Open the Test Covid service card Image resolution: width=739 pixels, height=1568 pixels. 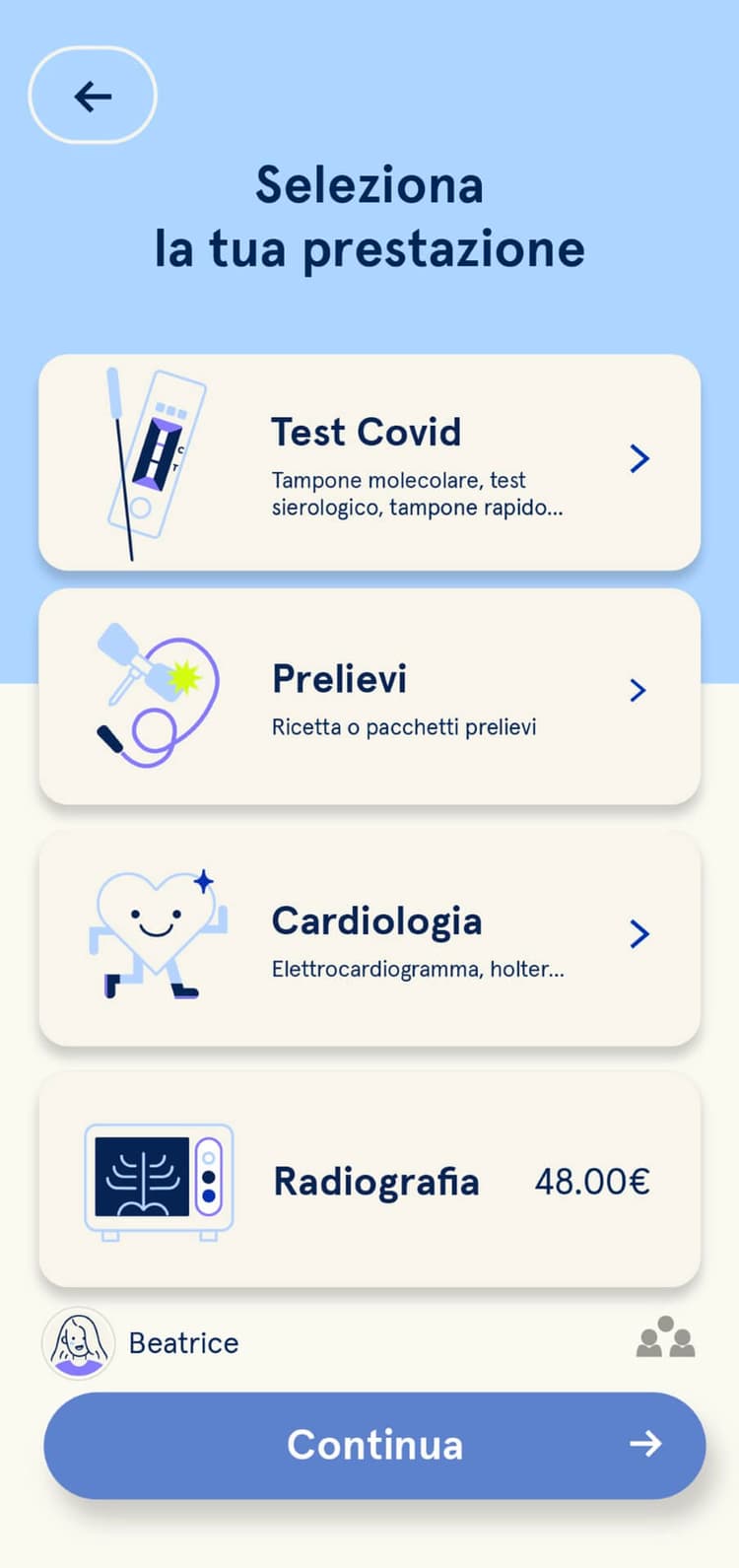click(369, 461)
